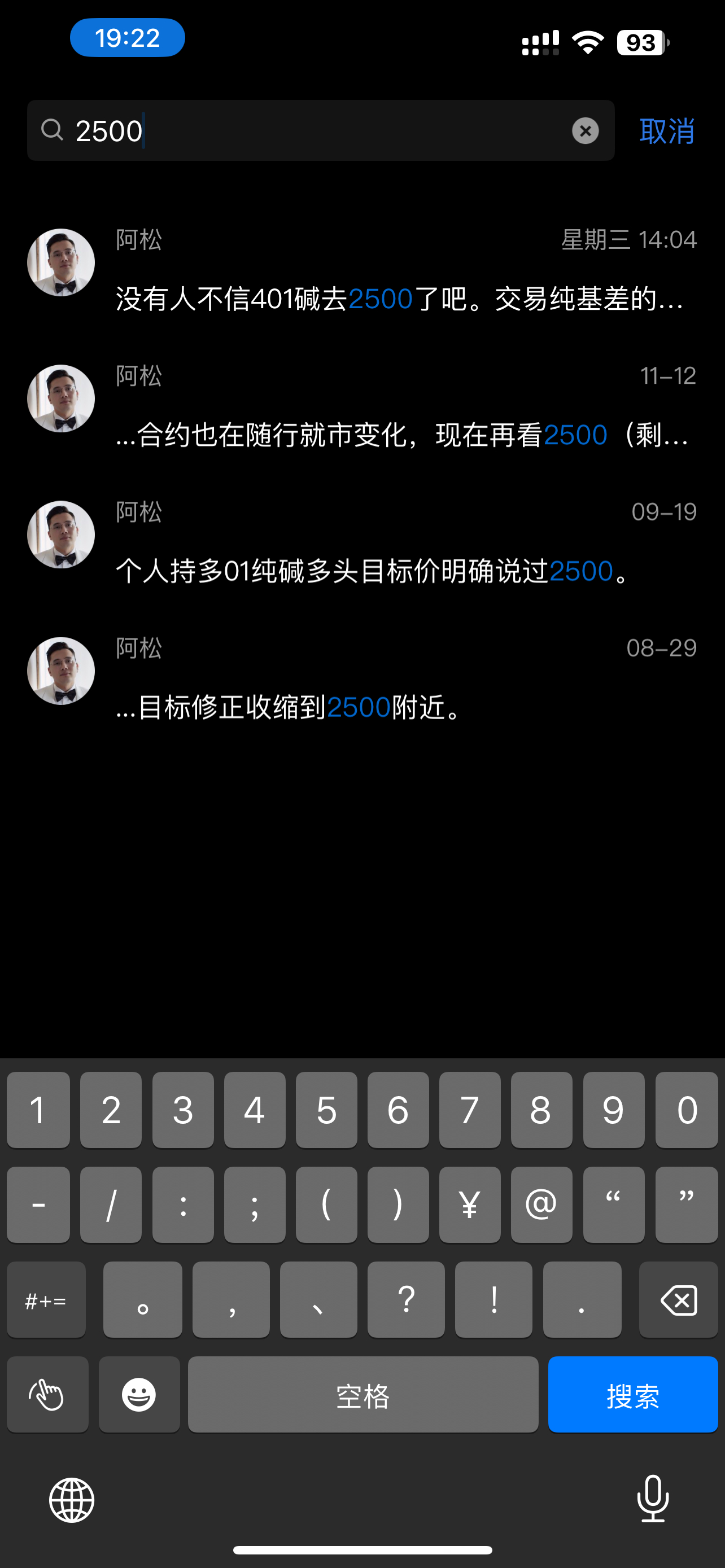725x1568 pixels.
Task: Open the emoji keyboard
Action: coord(139,1395)
